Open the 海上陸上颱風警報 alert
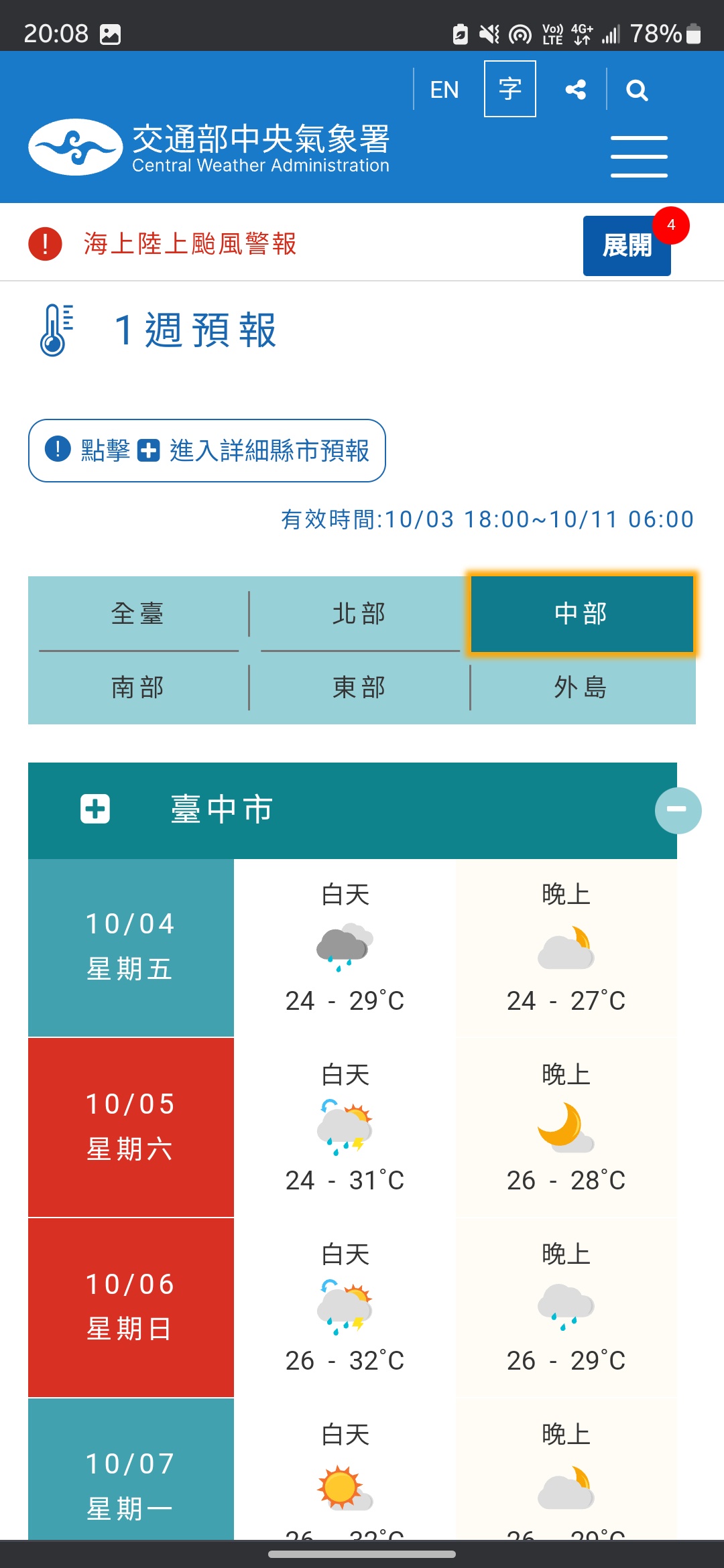 (x=190, y=243)
